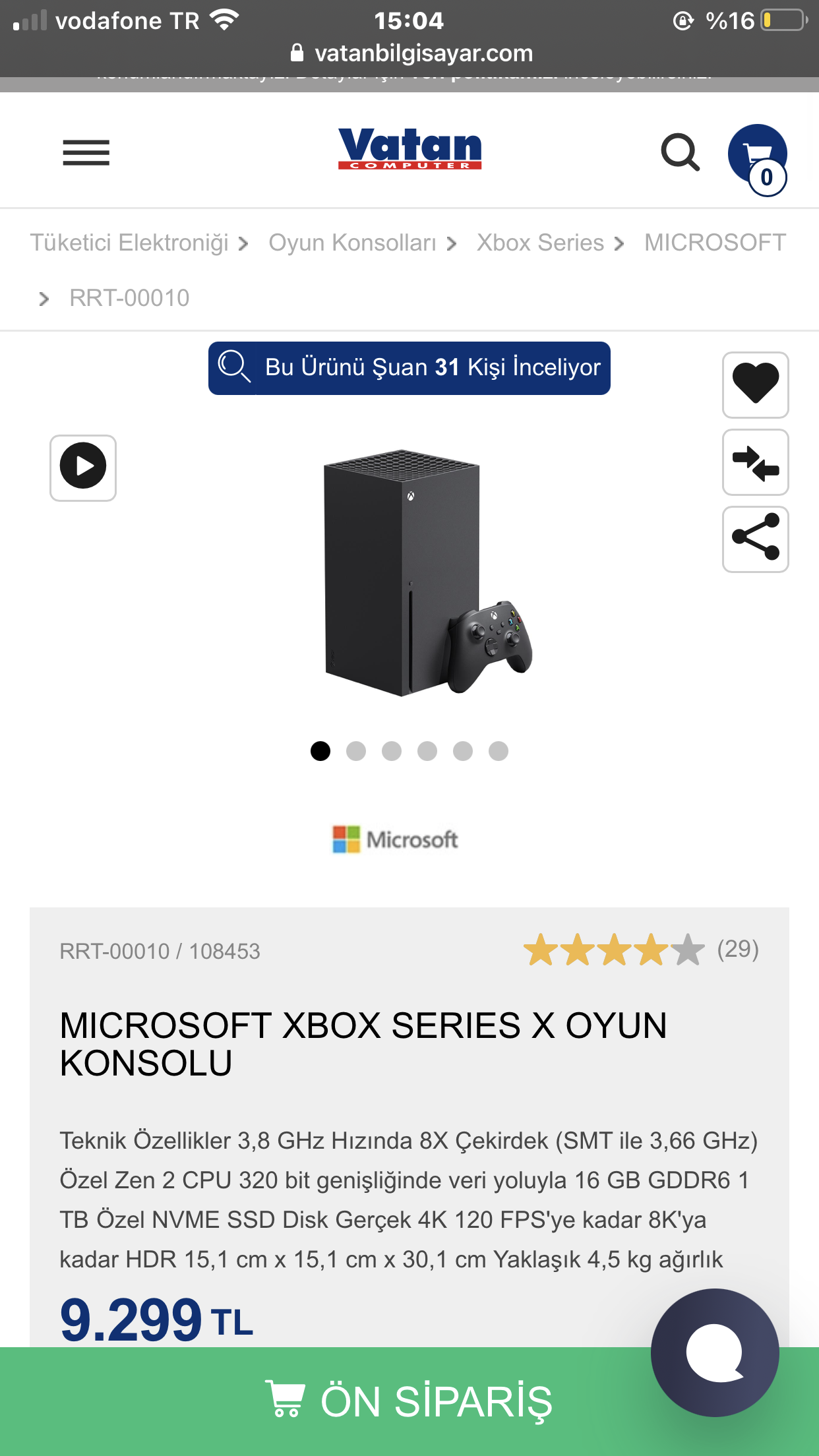The image size is (819, 1456).
Task: Add product to favorites with heart icon
Action: tap(756, 384)
